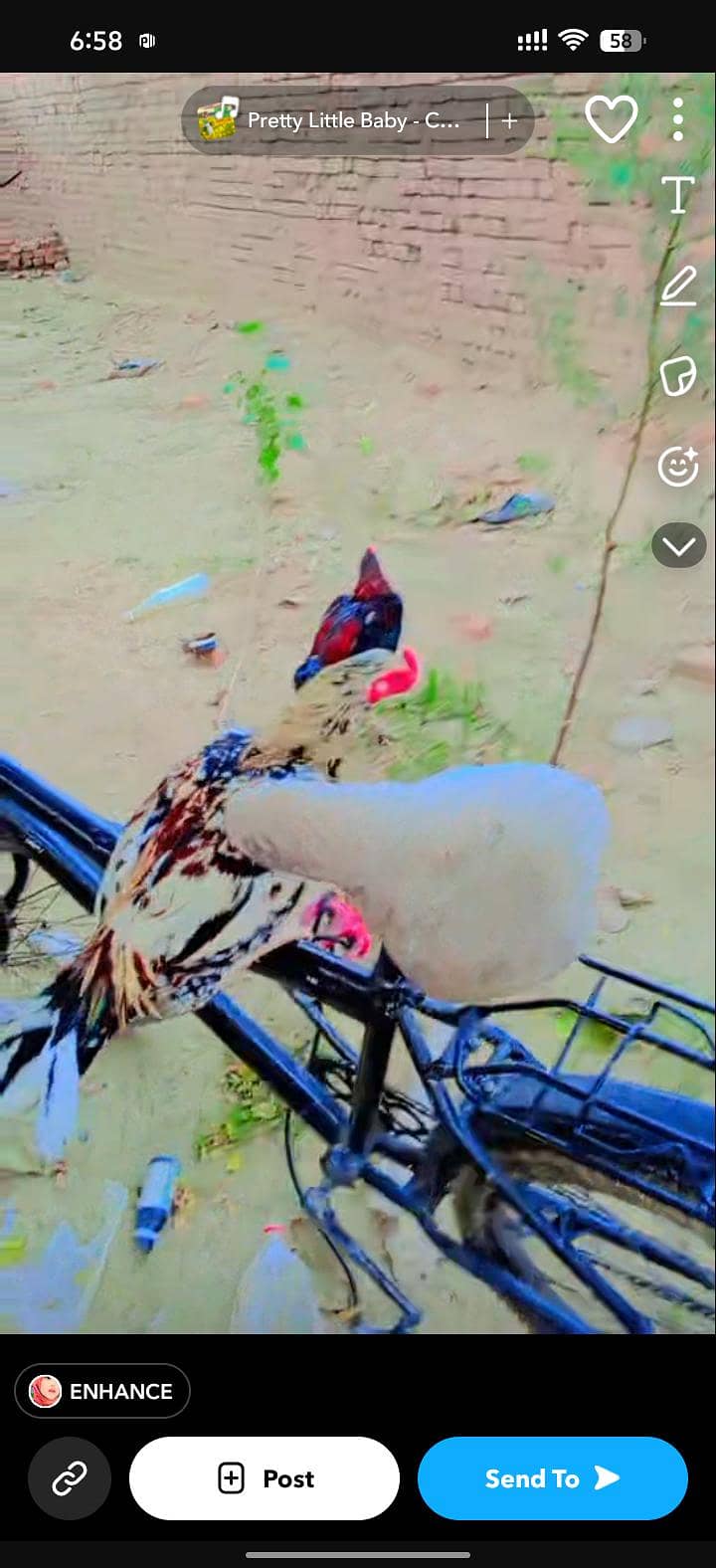This screenshot has height=1568, width=716.
Task: Tap the plus icon beside the song title
Action: [x=509, y=120]
